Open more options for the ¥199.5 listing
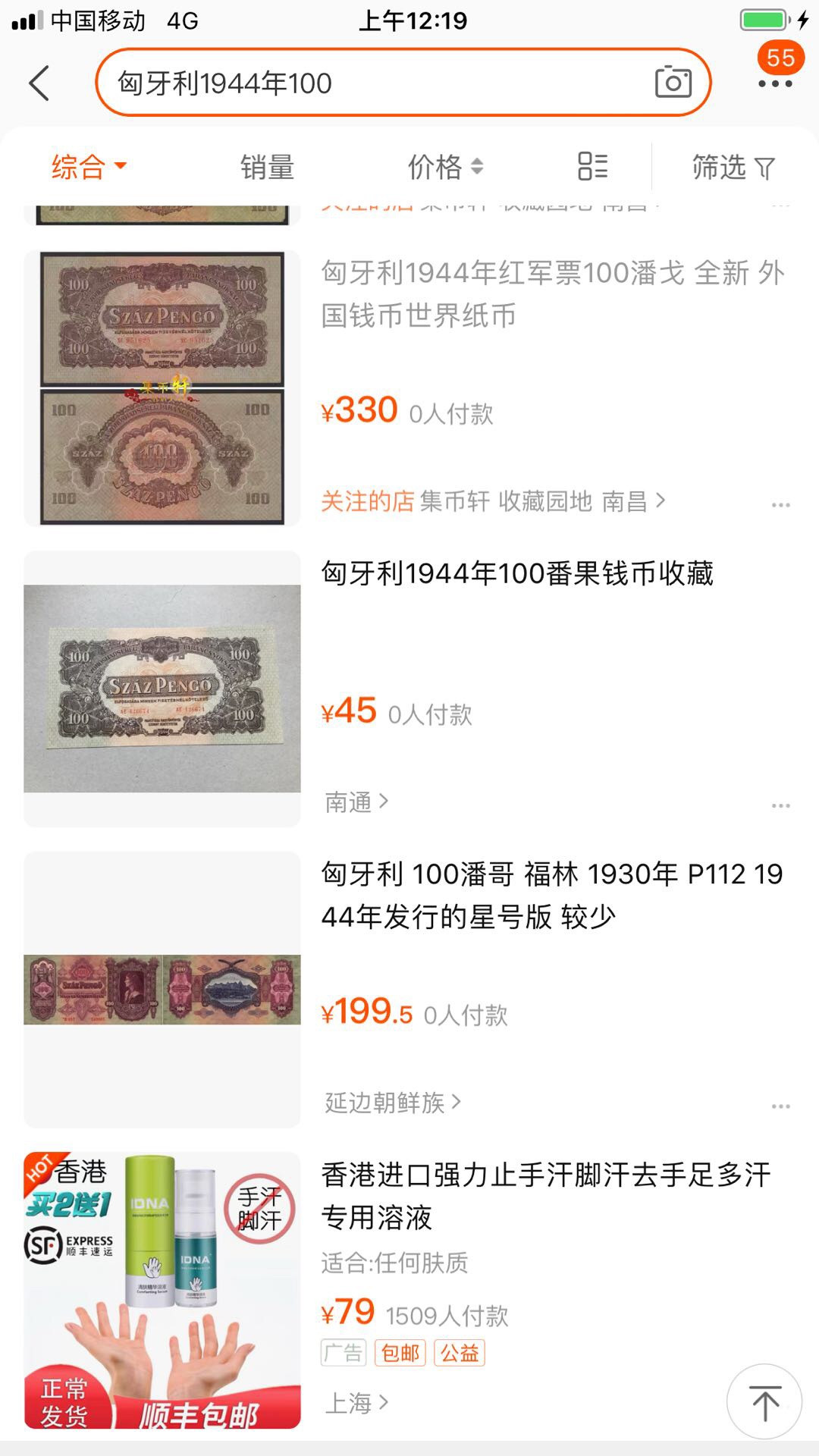Viewport: 819px width, 1456px height. pos(780,1106)
